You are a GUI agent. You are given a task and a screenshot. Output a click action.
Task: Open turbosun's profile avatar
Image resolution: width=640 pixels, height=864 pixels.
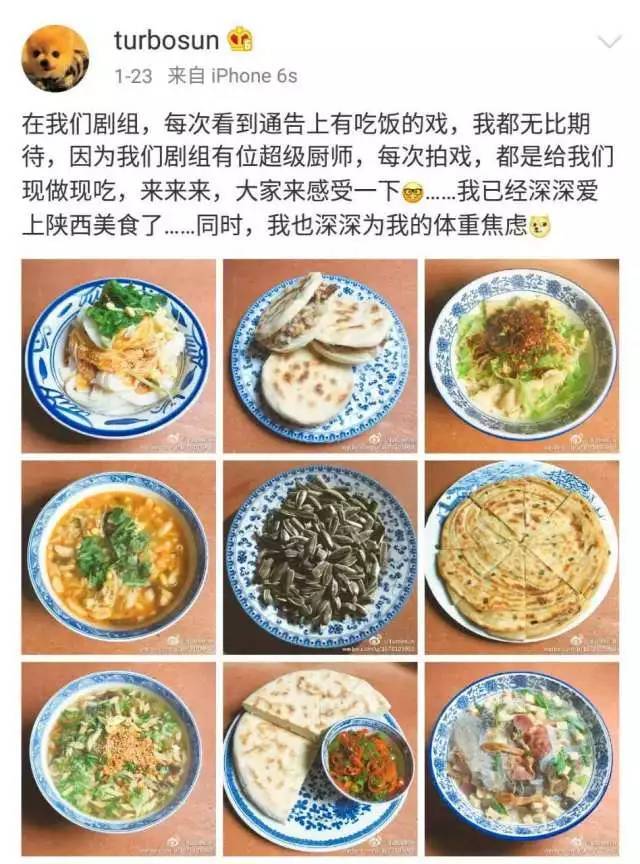click(x=56, y=57)
